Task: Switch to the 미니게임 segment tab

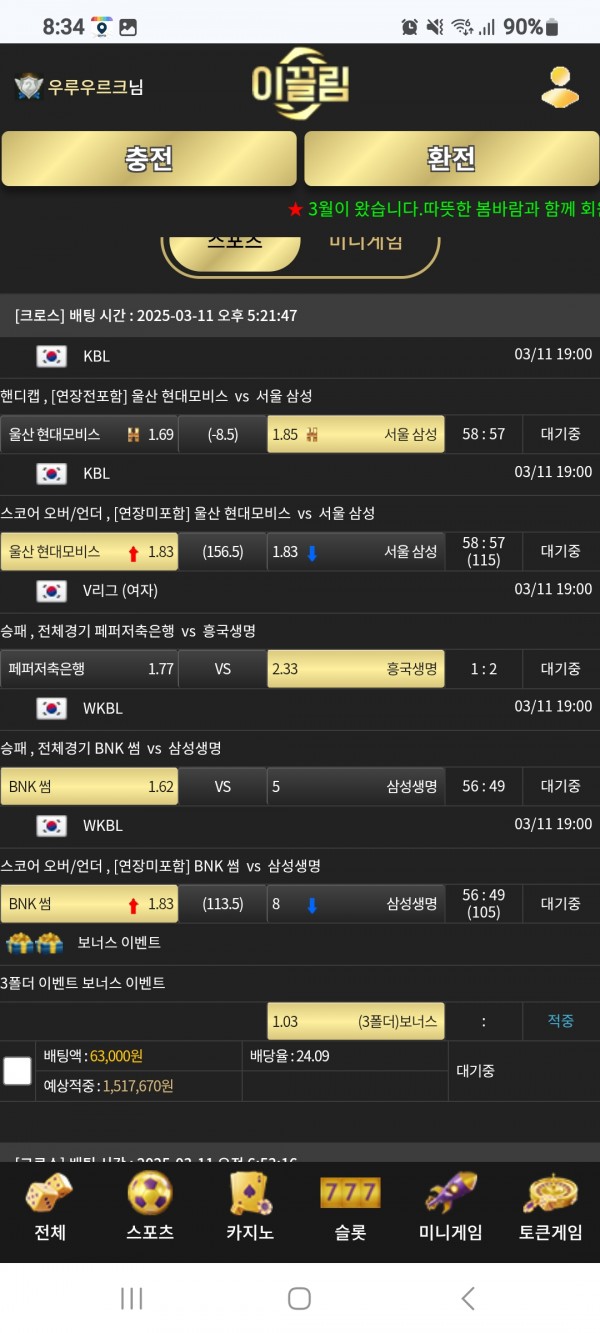Action: coord(366,245)
